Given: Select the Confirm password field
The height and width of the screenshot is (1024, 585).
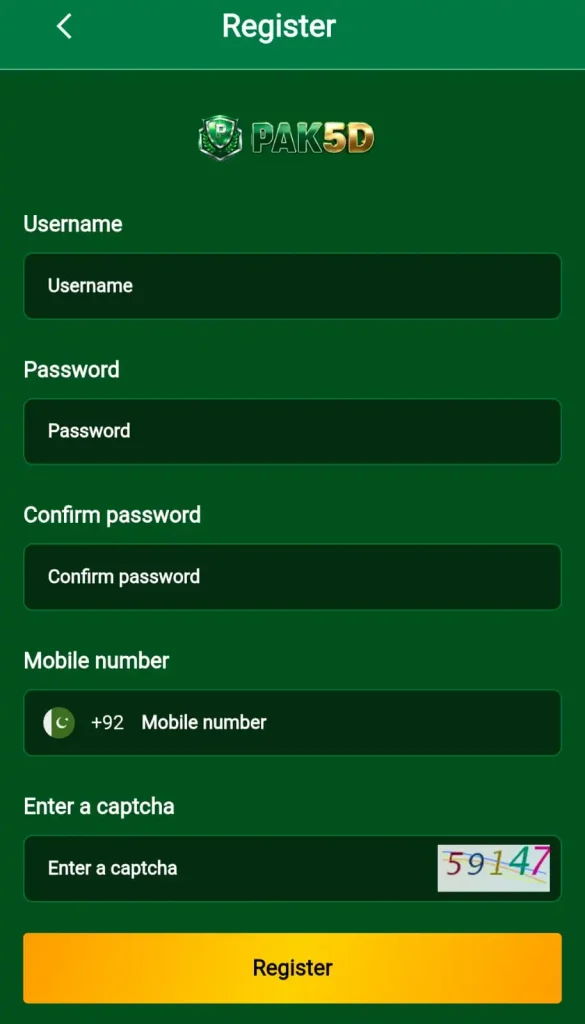Looking at the screenshot, I should [292, 577].
